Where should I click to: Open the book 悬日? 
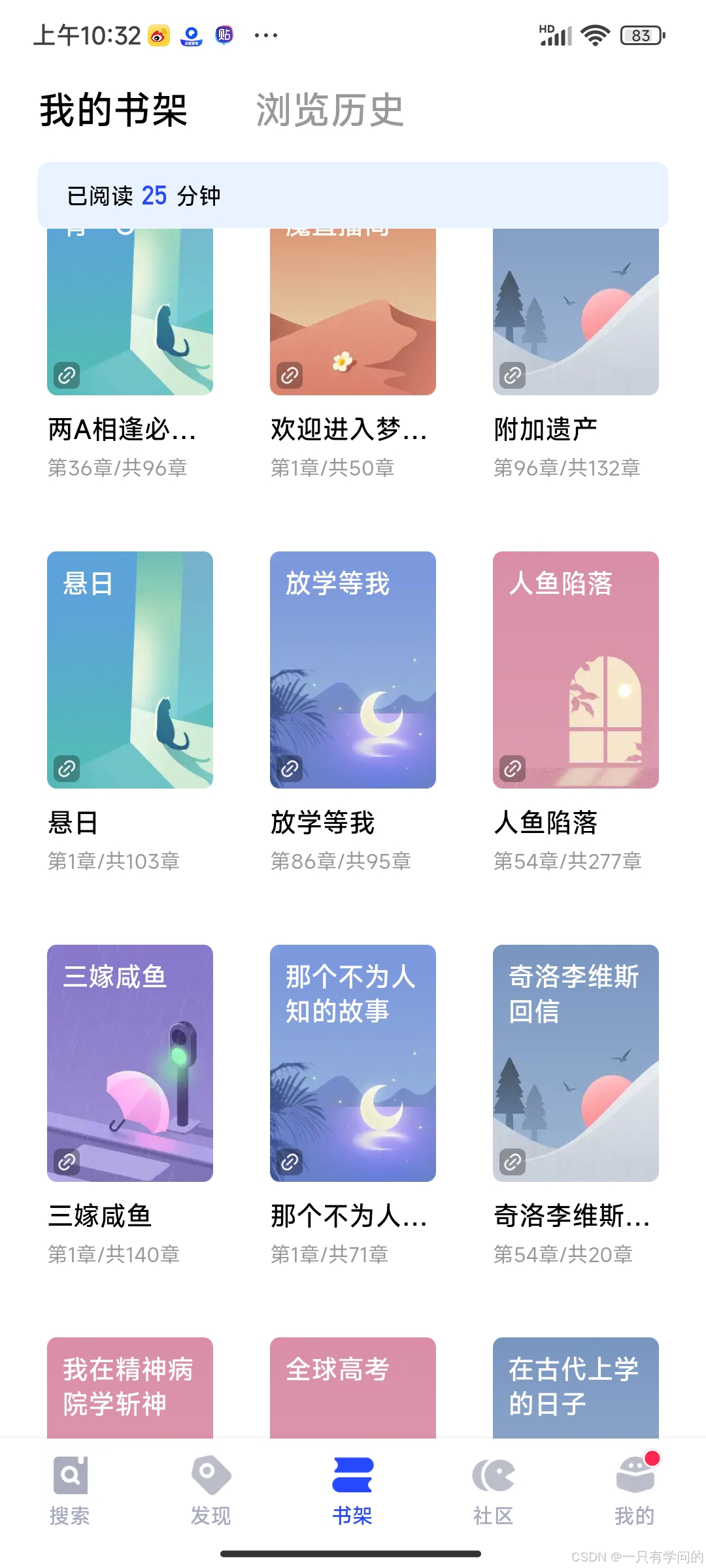coord(130,670)
